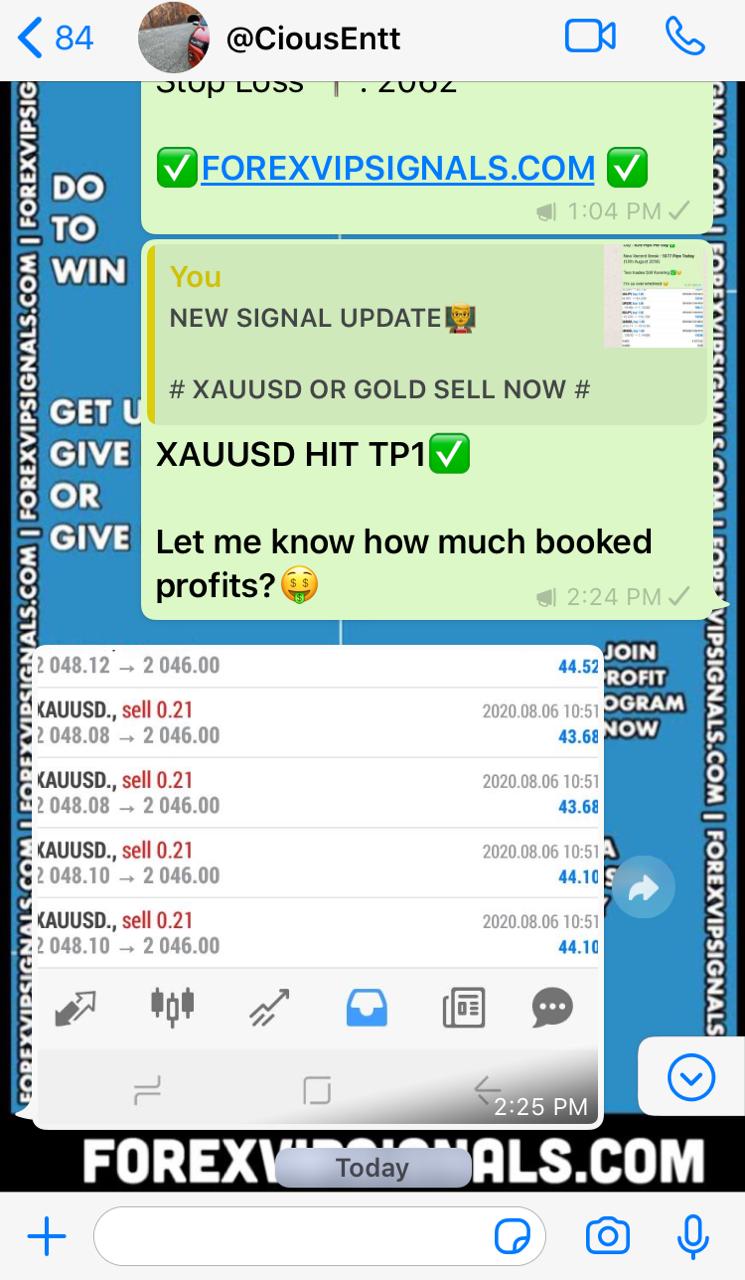Record a voice message
The width and height of the screenshot is (745, 1280).
tap(692, 1237)
